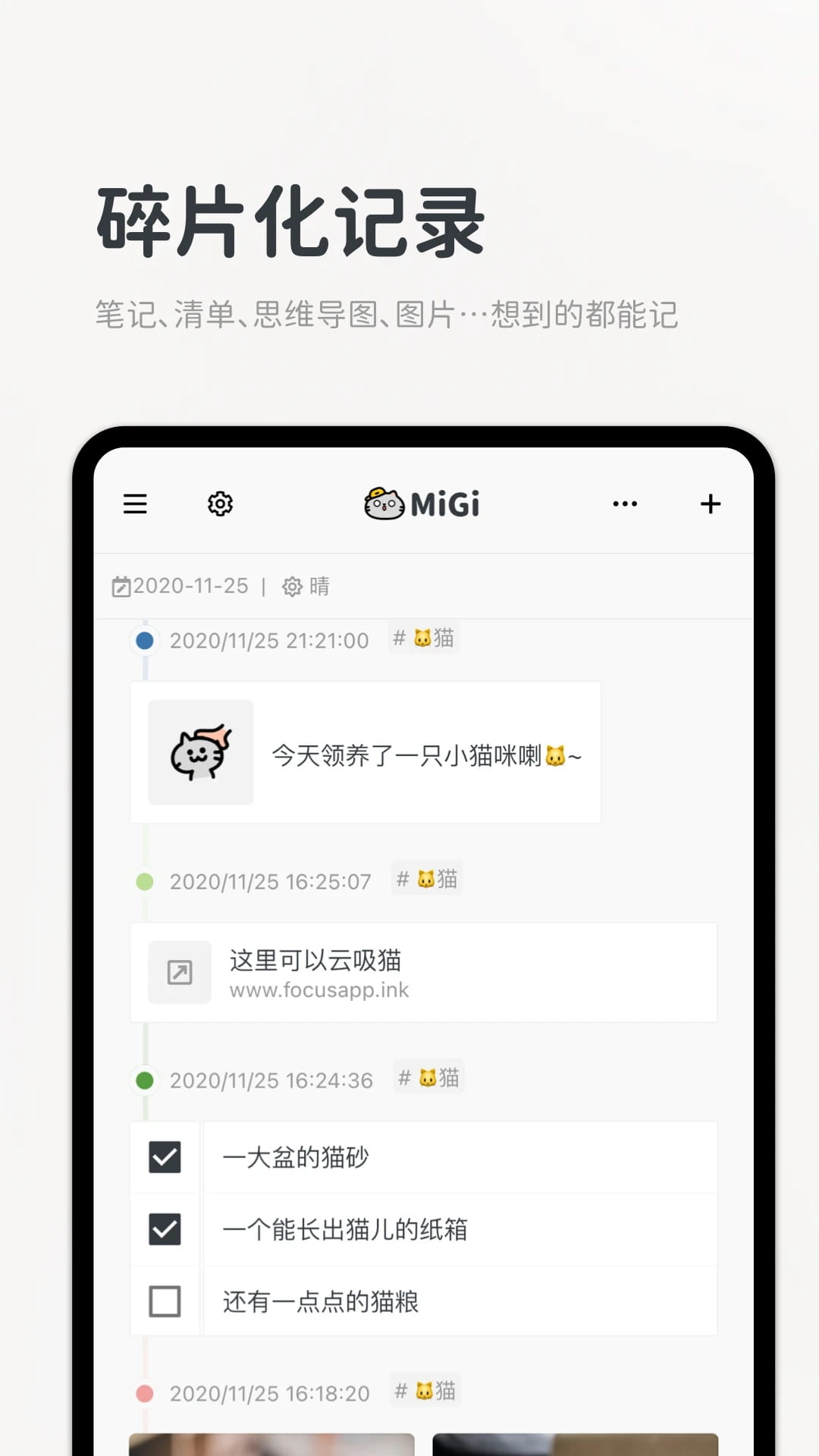Open the more options ellipsis menu
This screenshot has height=1456, width=819.
[625, 504]
